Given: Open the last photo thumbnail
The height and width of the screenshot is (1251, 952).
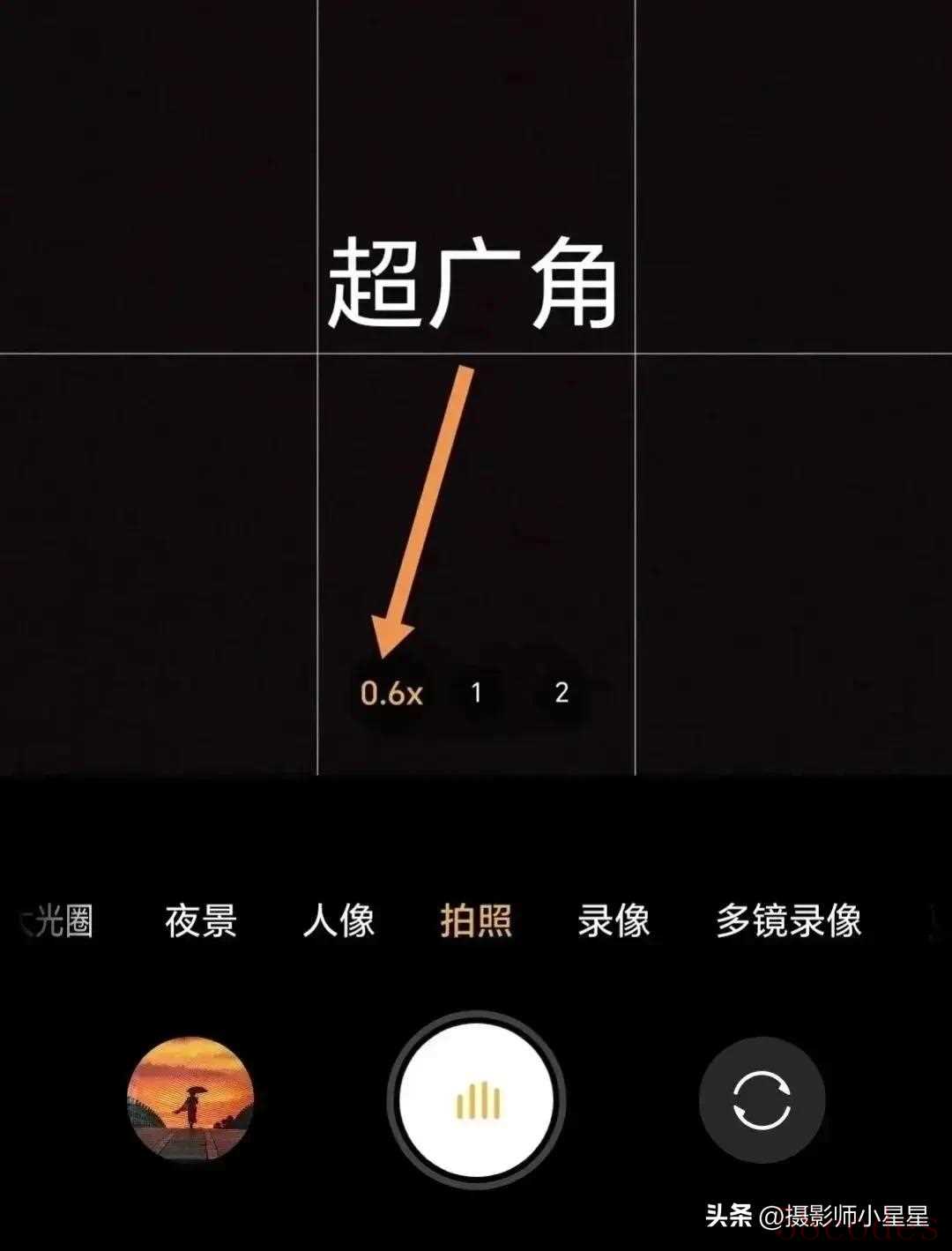Looking at the screenshot, I should (190, 1098).
